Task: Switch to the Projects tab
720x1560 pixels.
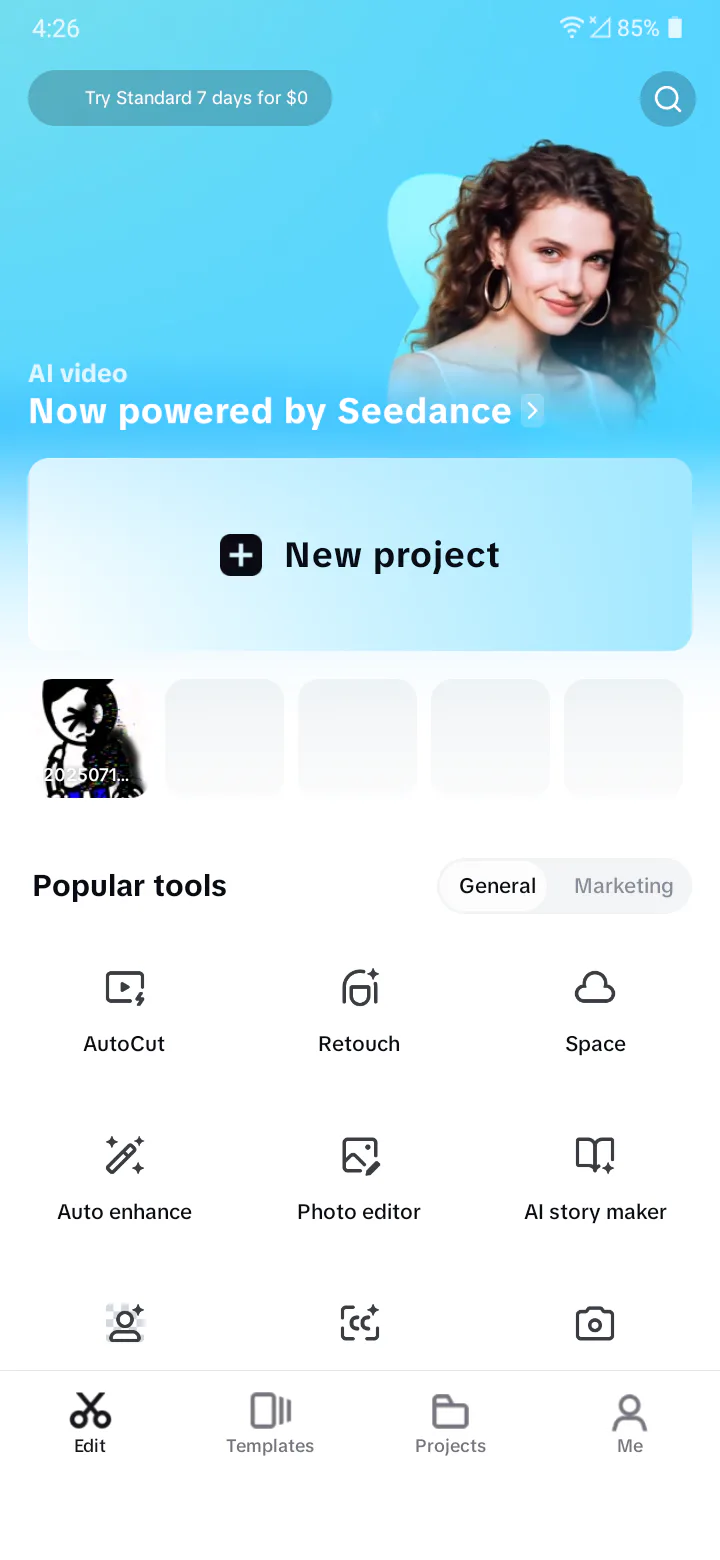Action: [450, 1424]
